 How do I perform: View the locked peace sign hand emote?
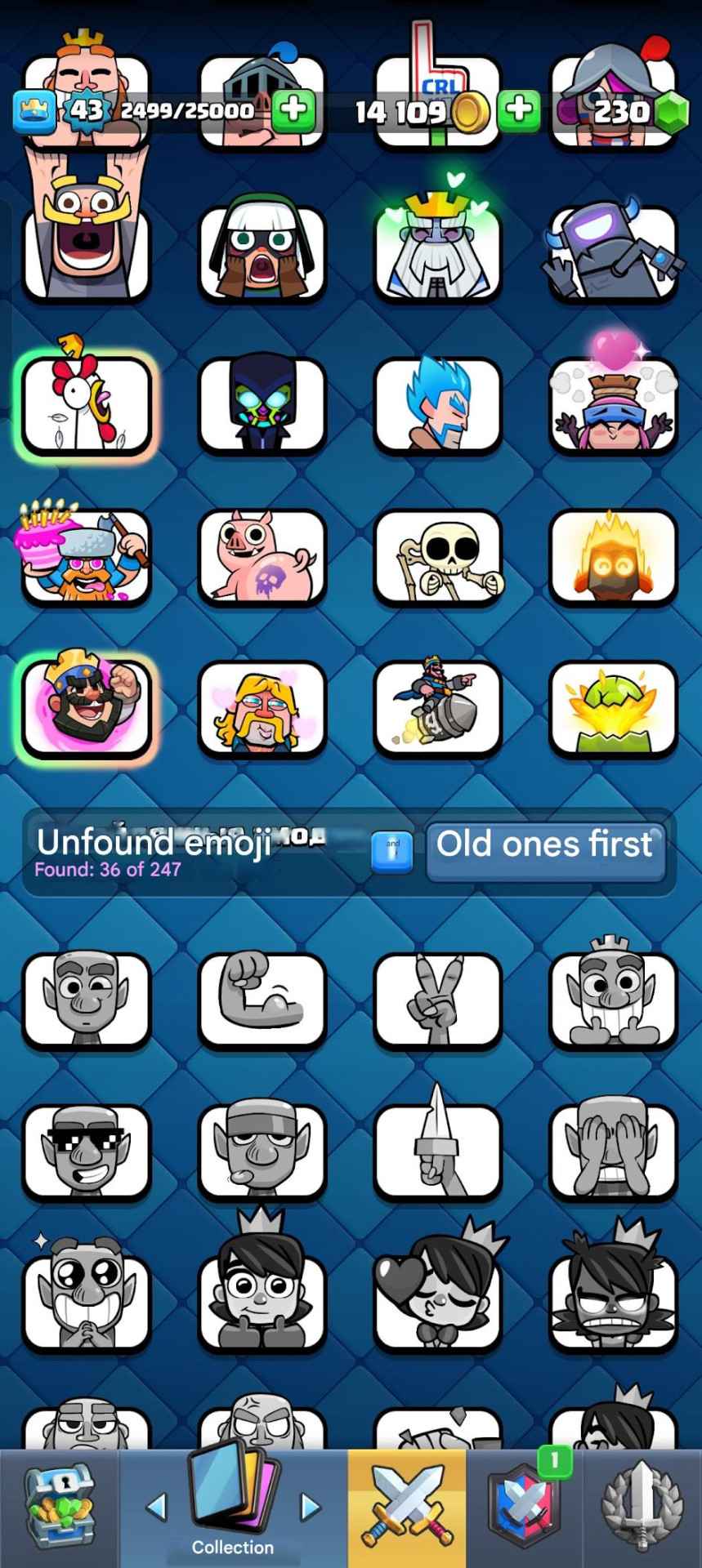coord(438,1000)
